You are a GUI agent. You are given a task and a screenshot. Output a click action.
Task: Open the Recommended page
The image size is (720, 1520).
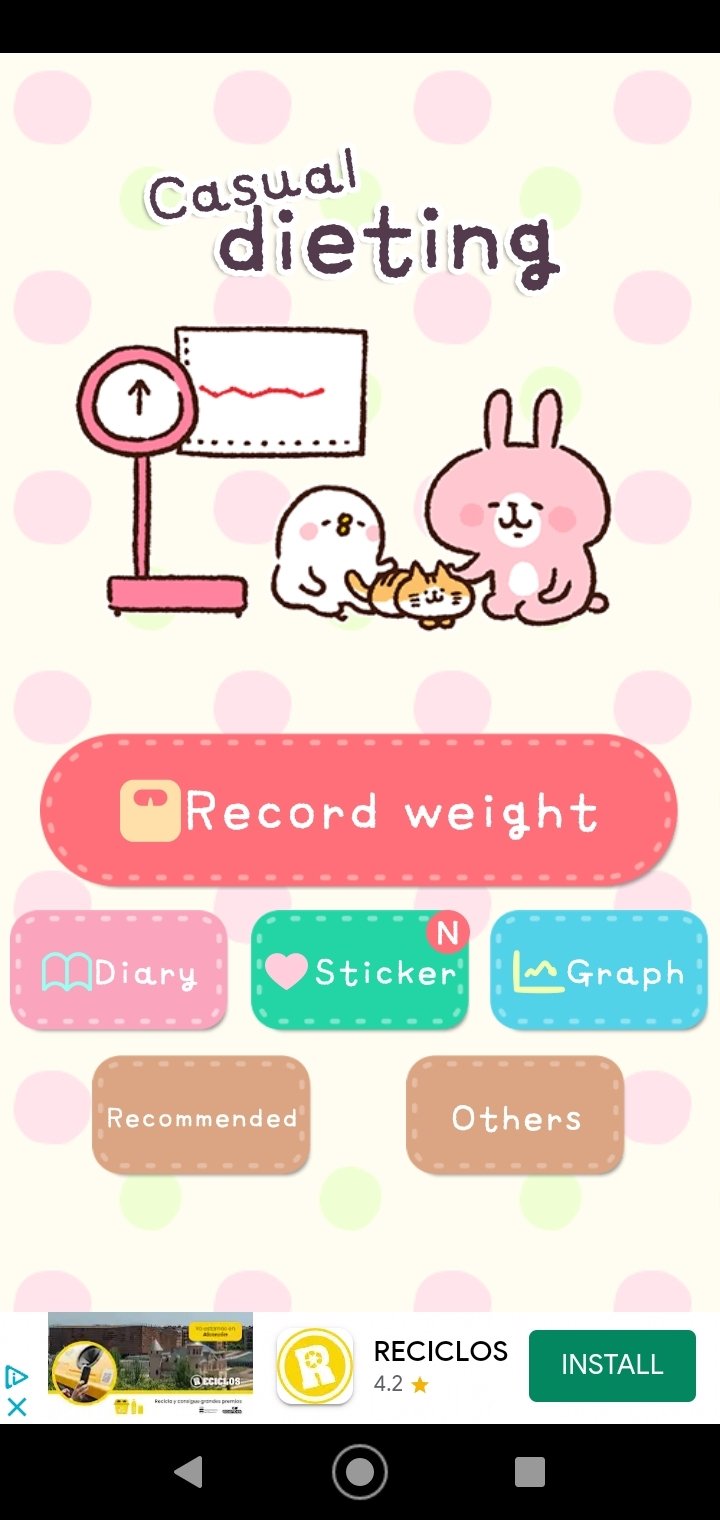pos(201,1116)
